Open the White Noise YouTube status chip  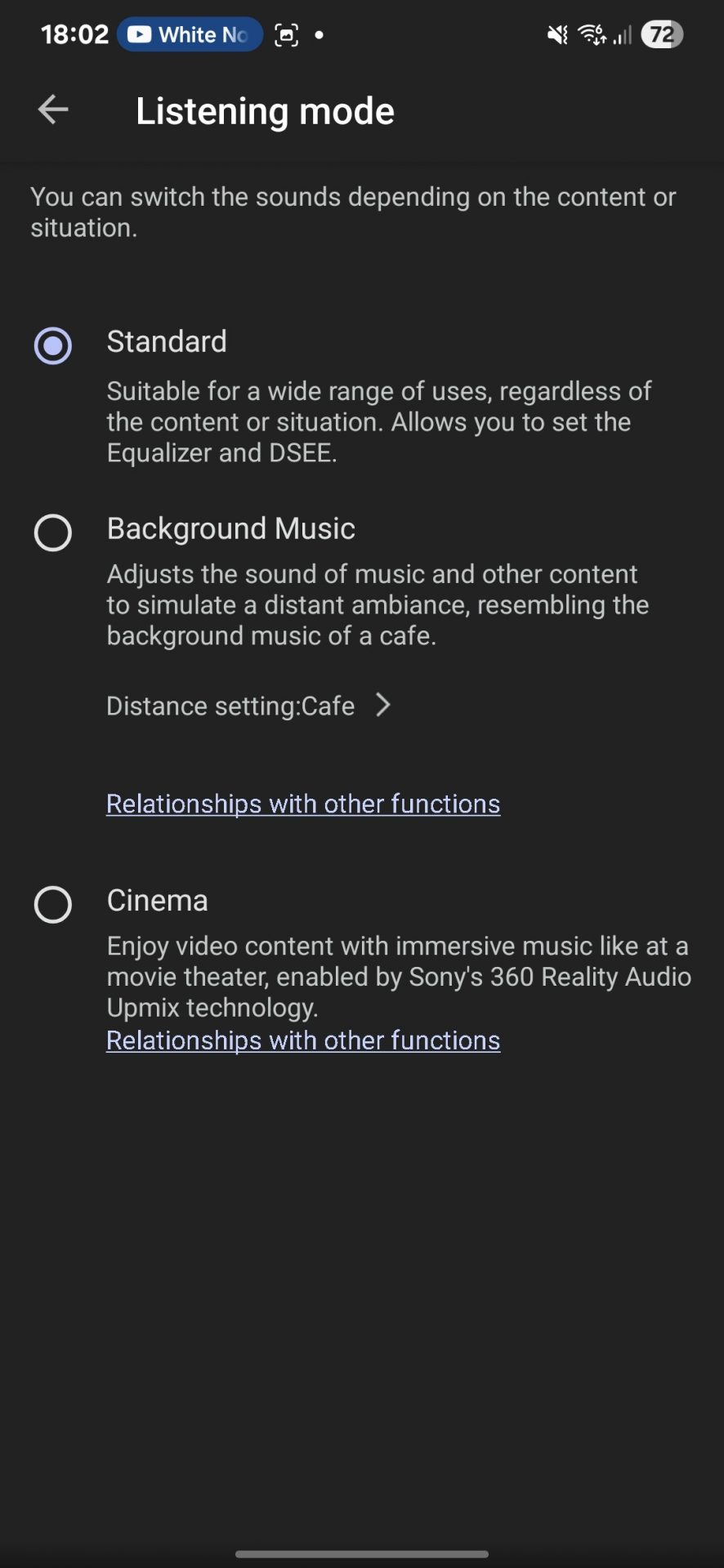190,34
